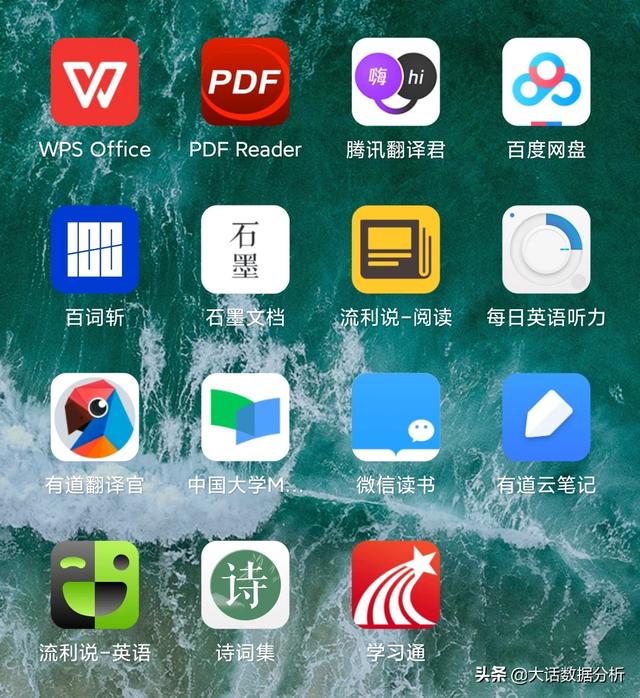
Task: Launch 有道云笔记 notes app
Action: pyautogui.click(x=546, y=418)
